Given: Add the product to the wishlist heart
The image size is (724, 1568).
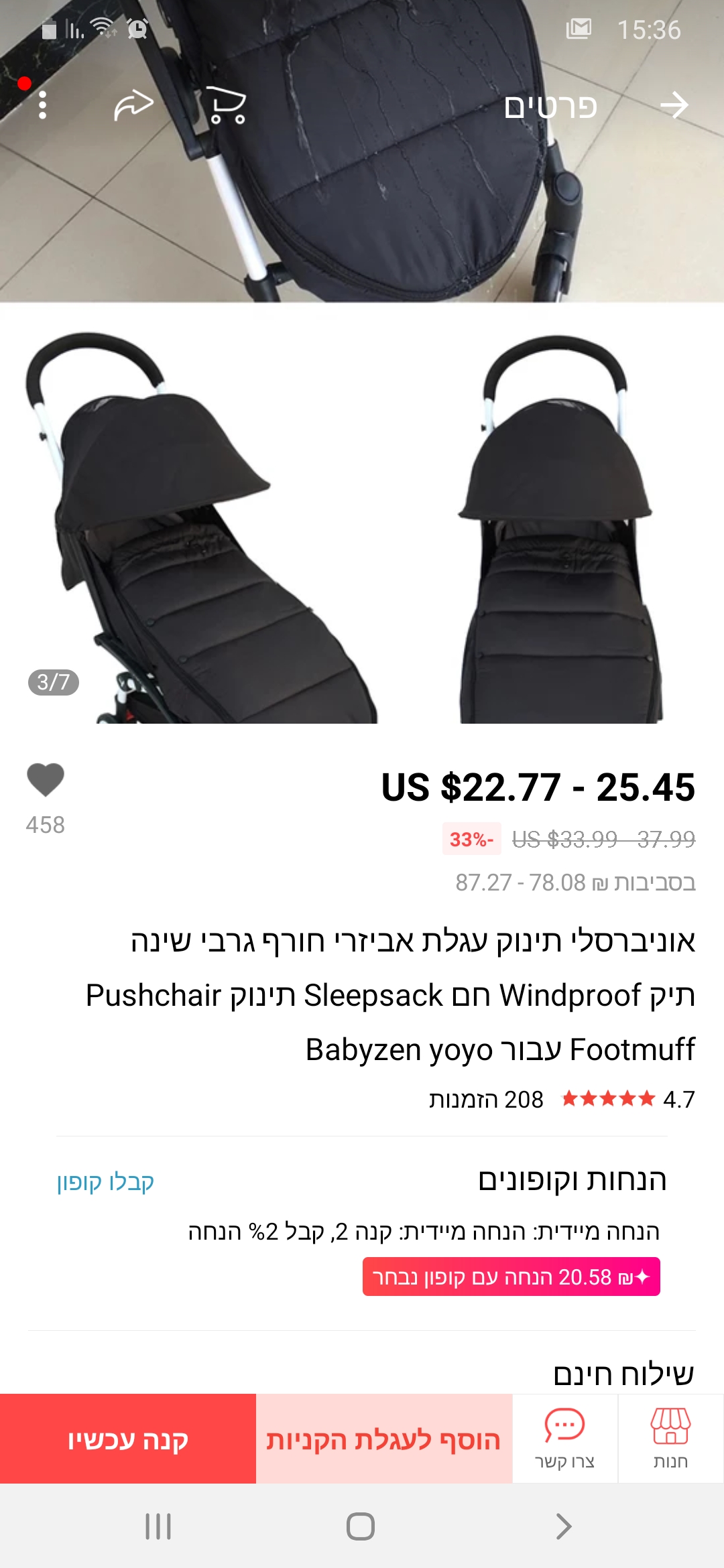Looking at the screenshot, I should coord(46,780).
